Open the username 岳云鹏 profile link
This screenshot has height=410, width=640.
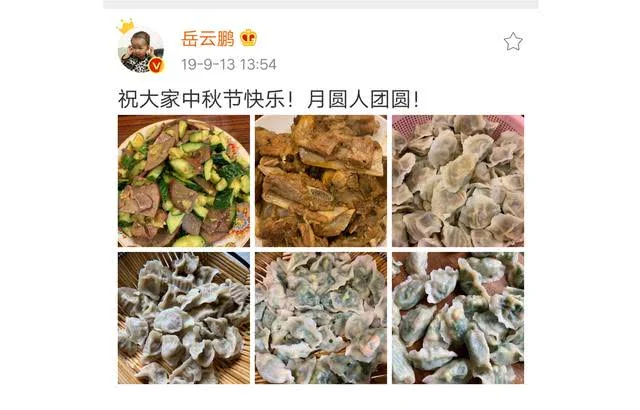pyautogui.click(x=207, y=39)
